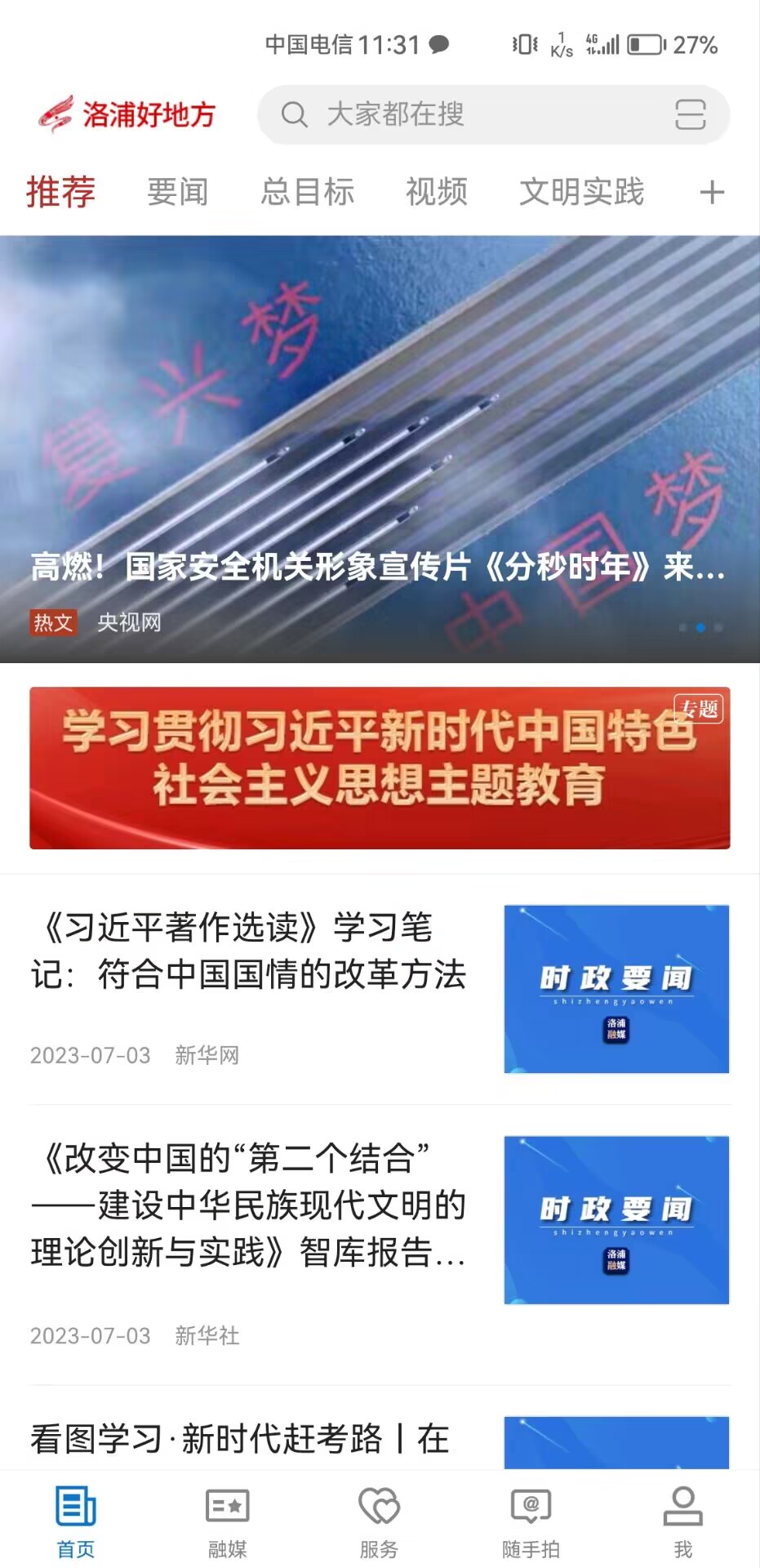Open the 专题 topic label on red banner

pyautogui.click(x=698, y=710)
